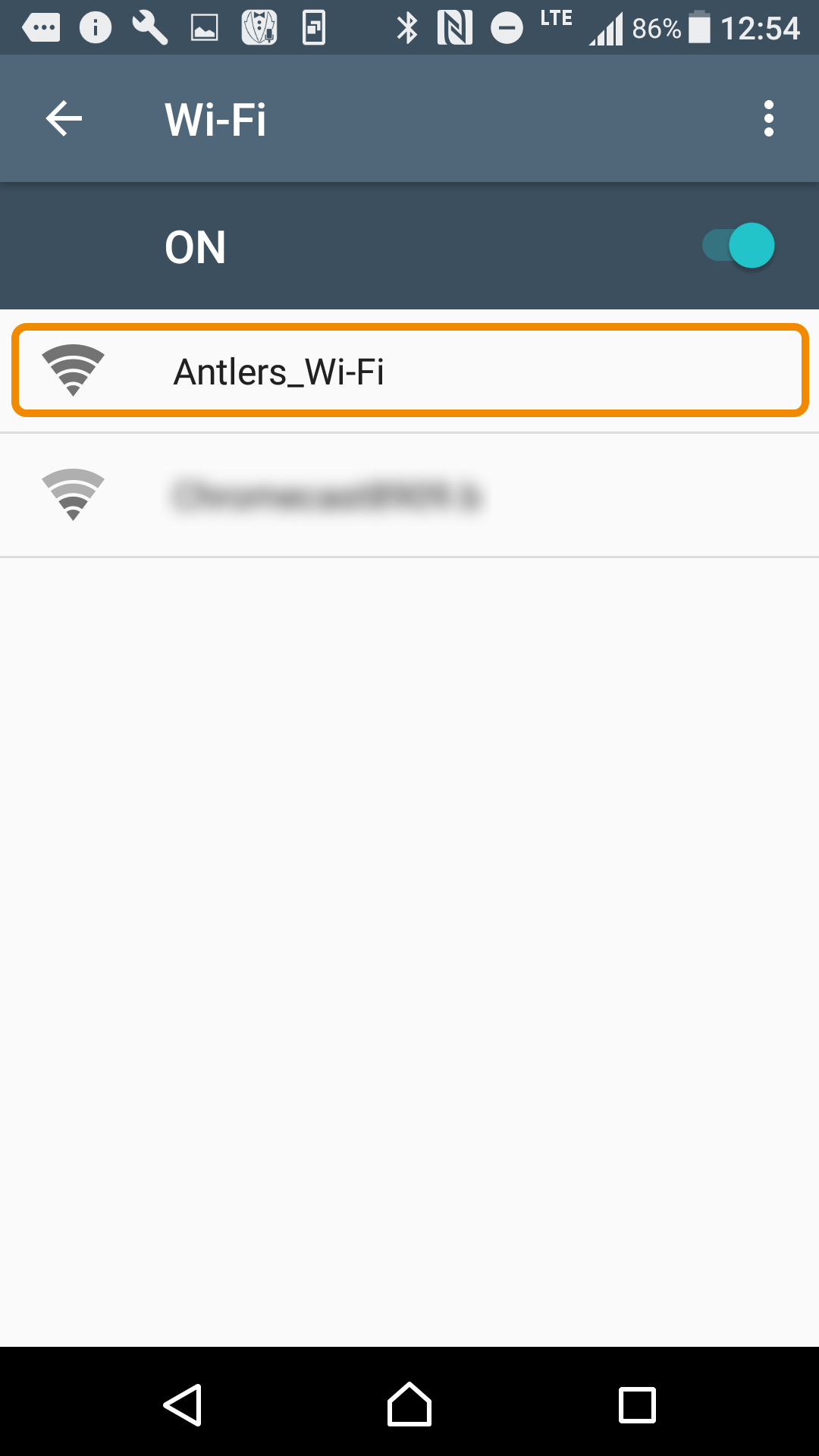819x1456 pixels.
Task: Open recent apps from navigation bar
Action: point(637,1404)
